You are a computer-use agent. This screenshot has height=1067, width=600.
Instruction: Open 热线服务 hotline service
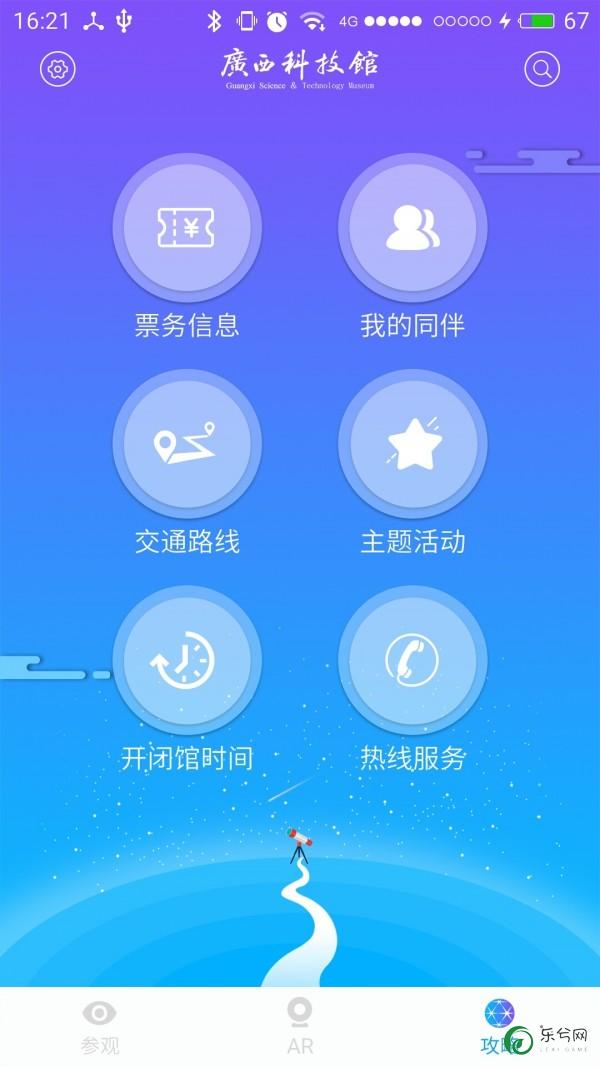[x=412, y=661]
